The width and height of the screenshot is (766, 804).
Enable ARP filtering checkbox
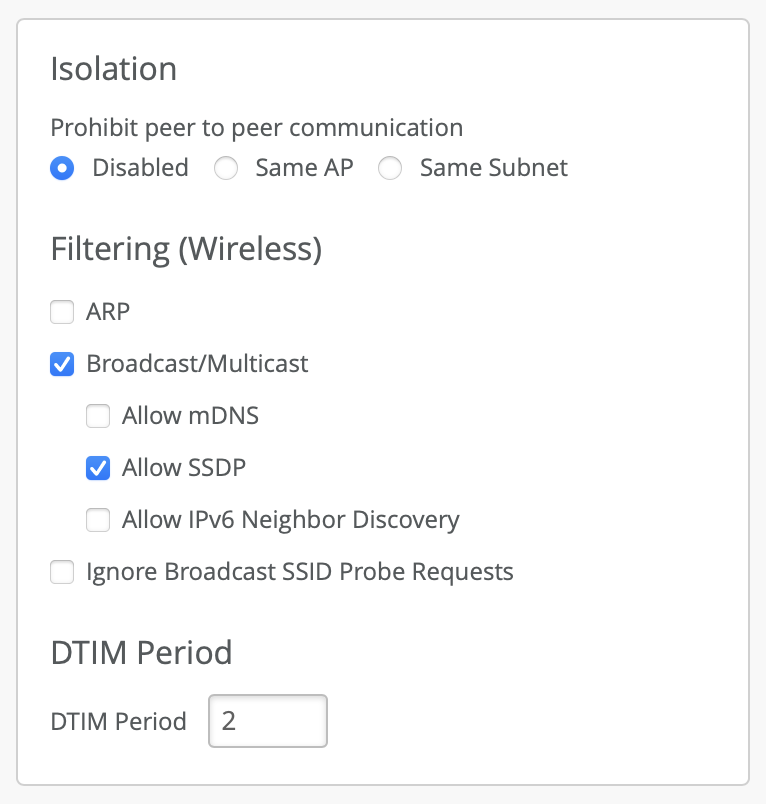click(x=63, y=313)
